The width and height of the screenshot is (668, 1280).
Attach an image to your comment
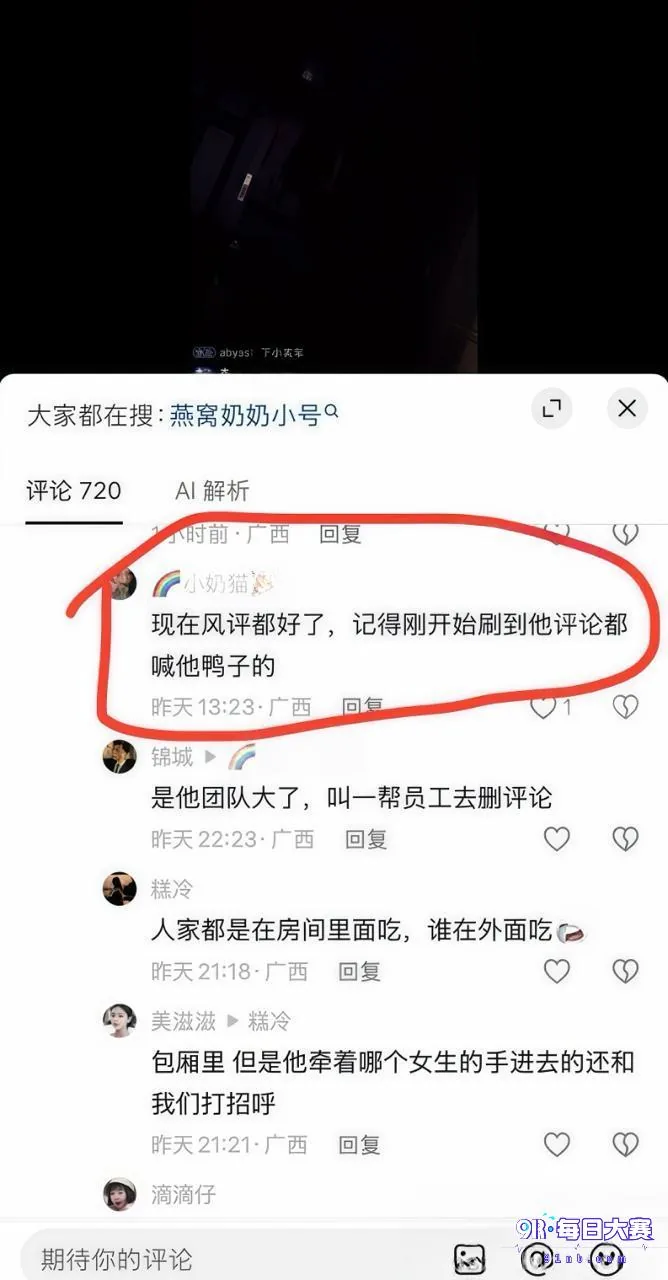[x=470, y=1259]
